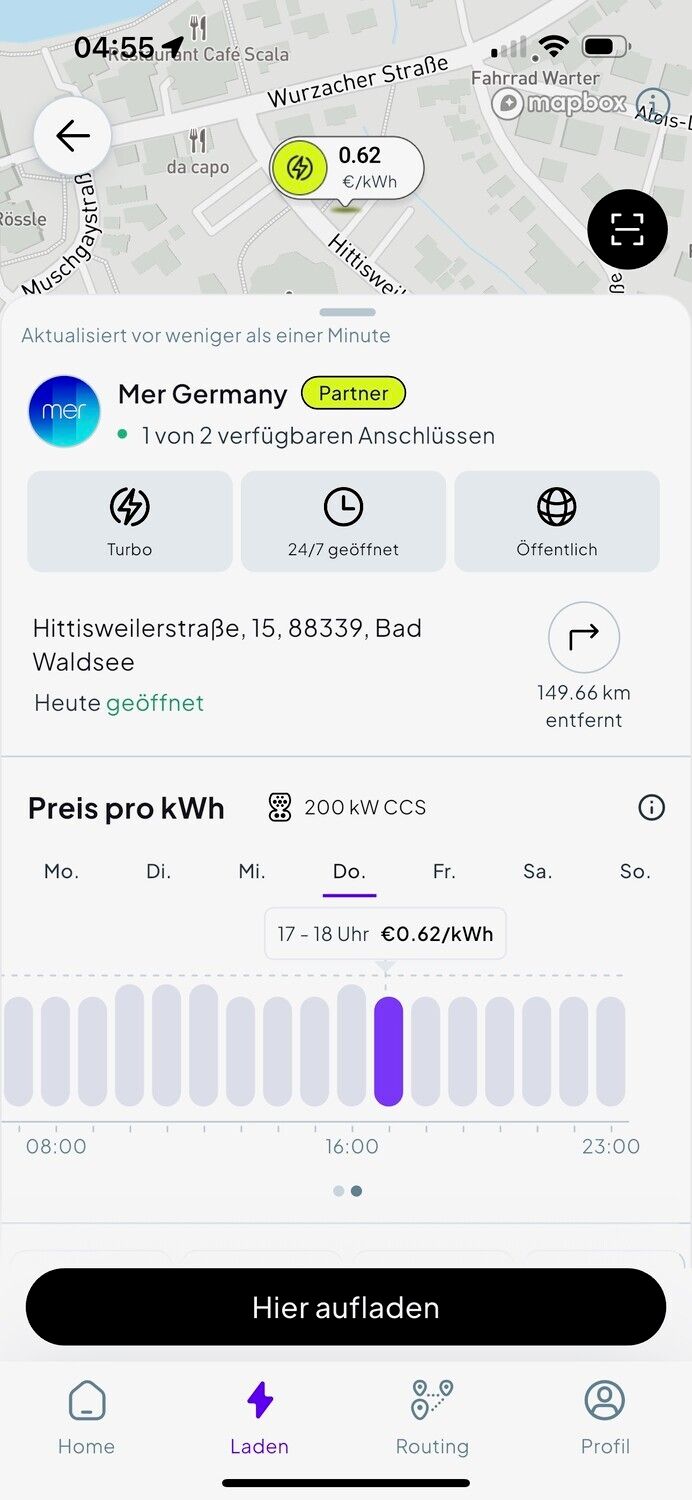Switch to Sa. price schedule
The height and width of the screenshot is (1500, 692).
pos(538,872)
